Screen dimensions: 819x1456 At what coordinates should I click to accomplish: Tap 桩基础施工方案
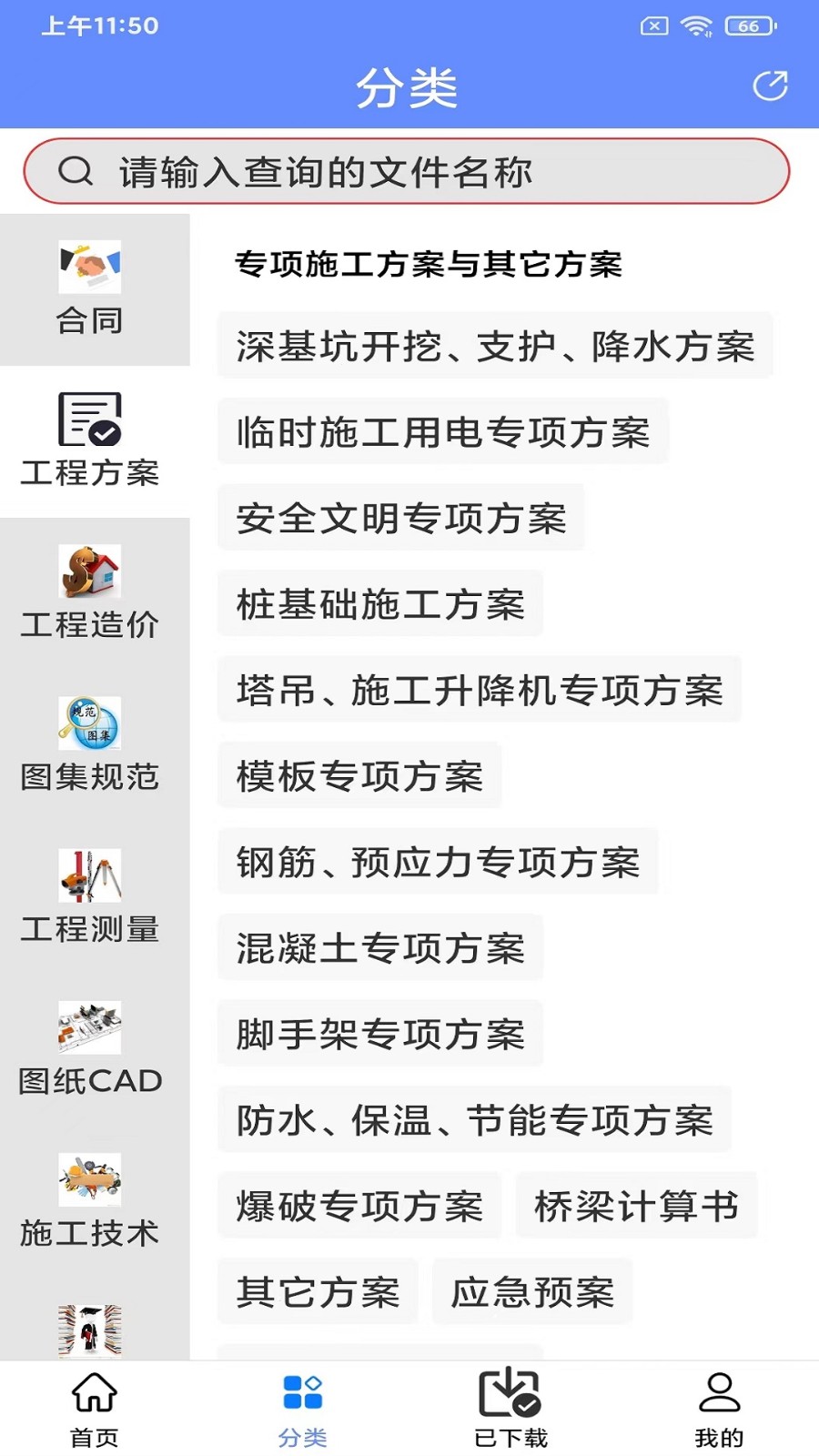[379, 603]
